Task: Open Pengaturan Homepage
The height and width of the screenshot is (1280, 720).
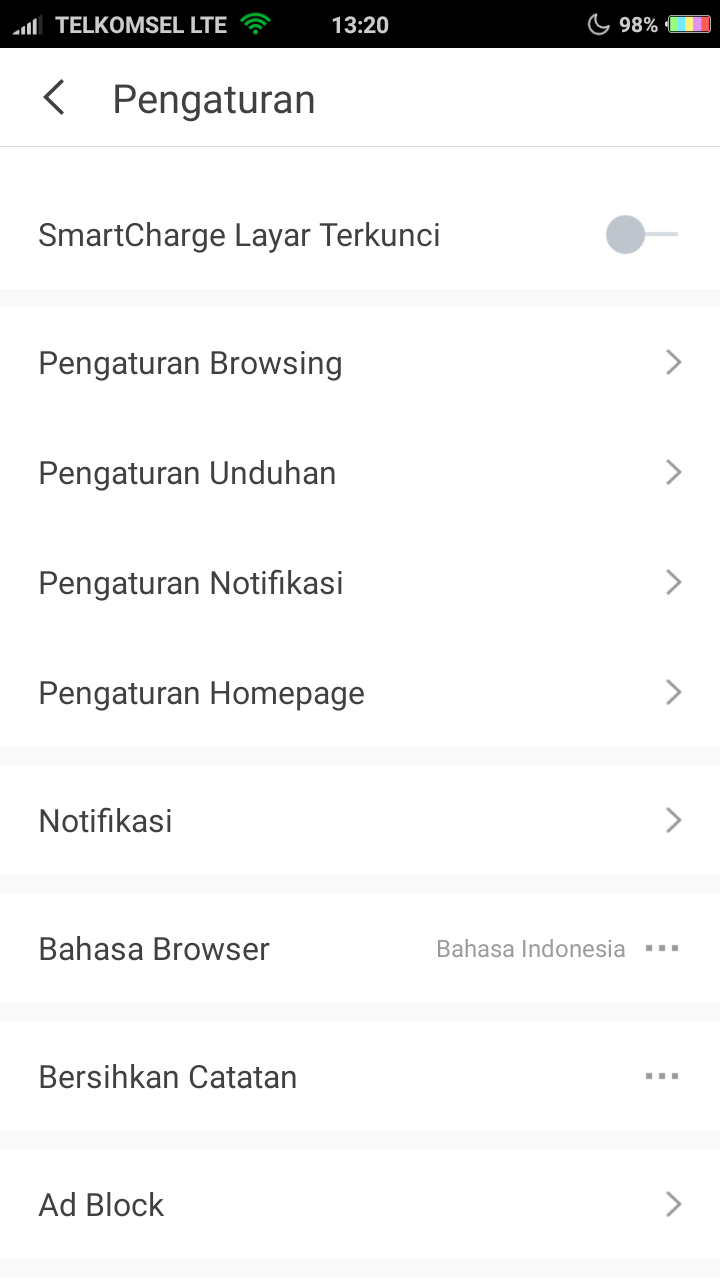Action: click(360, 693)
